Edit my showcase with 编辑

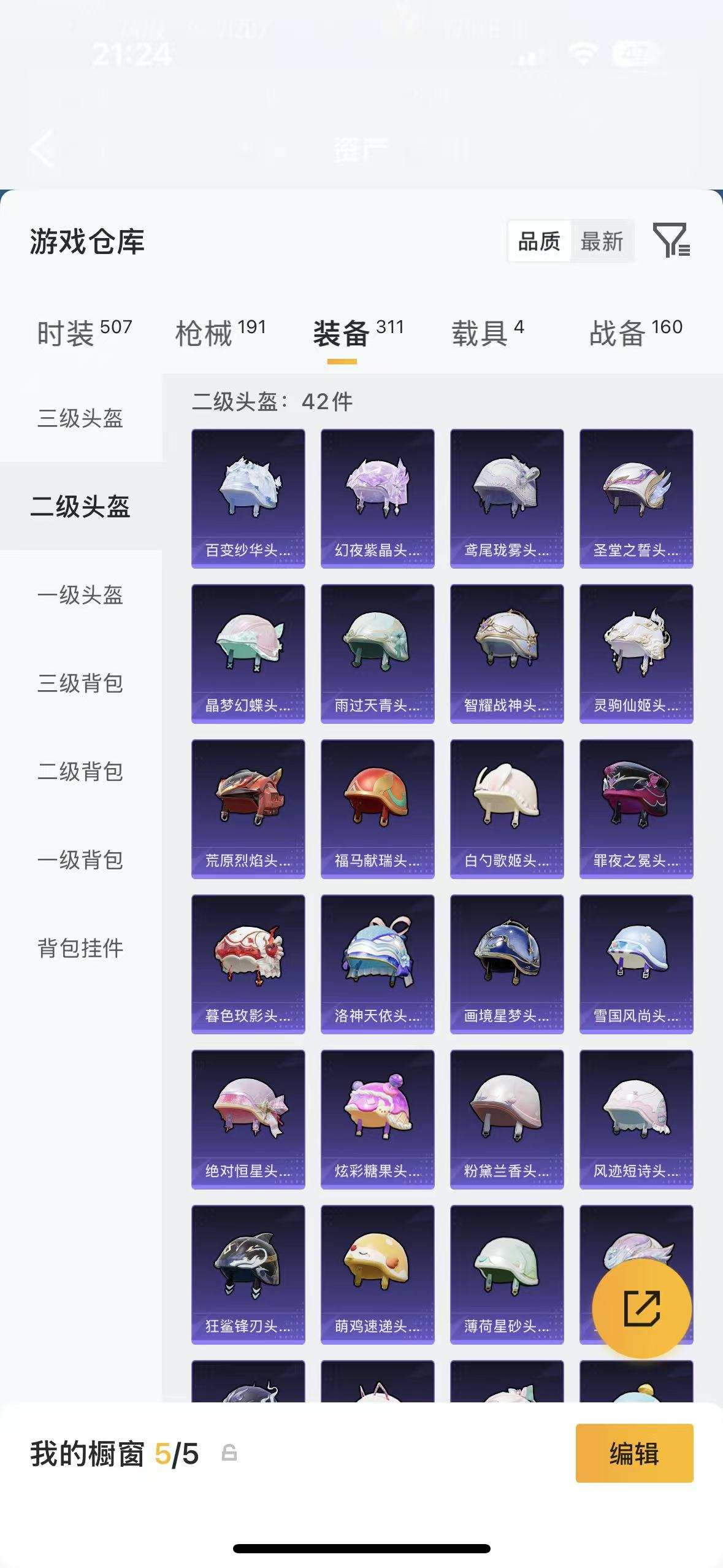634,1453
